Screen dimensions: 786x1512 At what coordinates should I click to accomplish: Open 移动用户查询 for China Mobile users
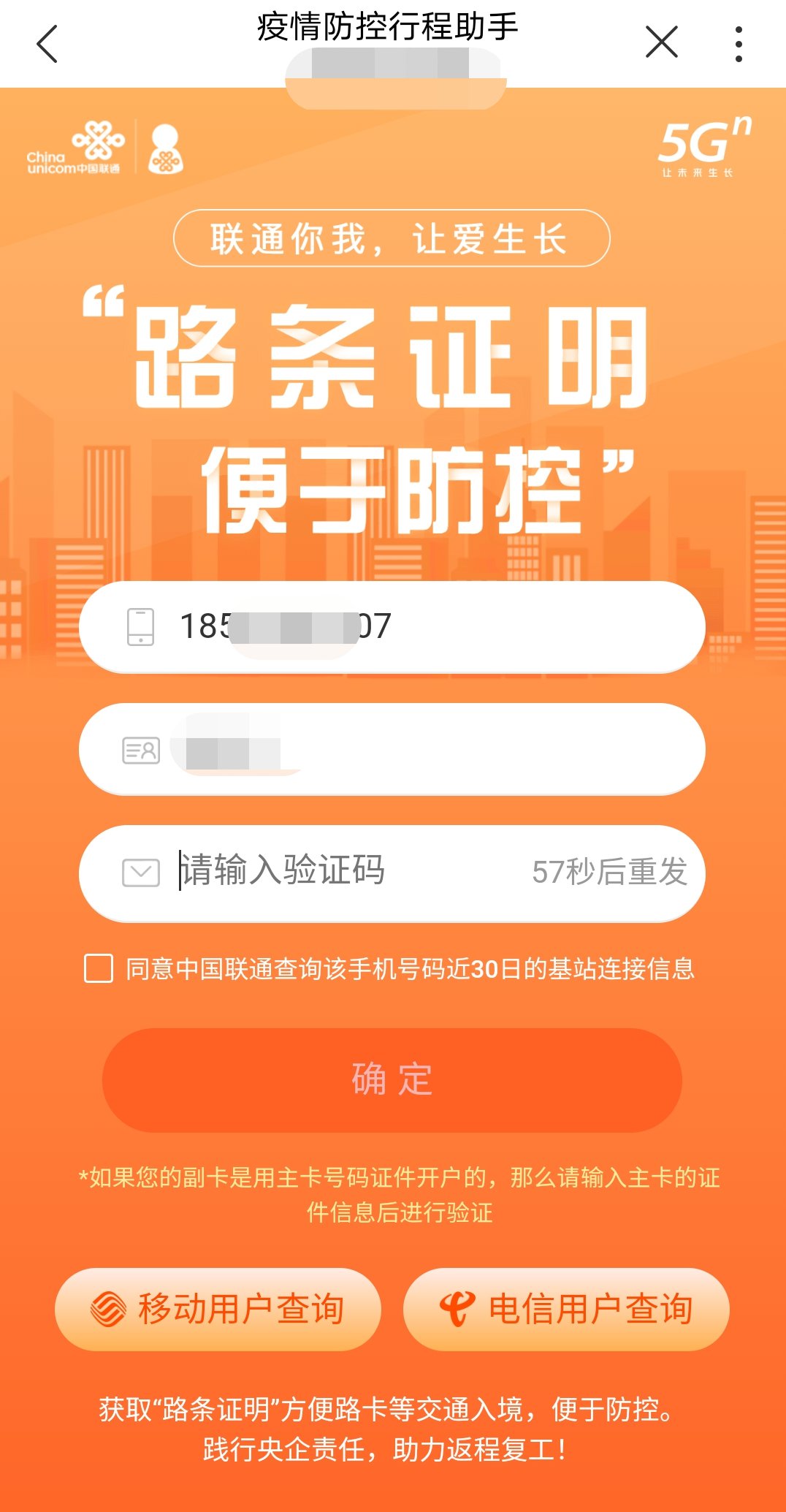coord(218,1309)
